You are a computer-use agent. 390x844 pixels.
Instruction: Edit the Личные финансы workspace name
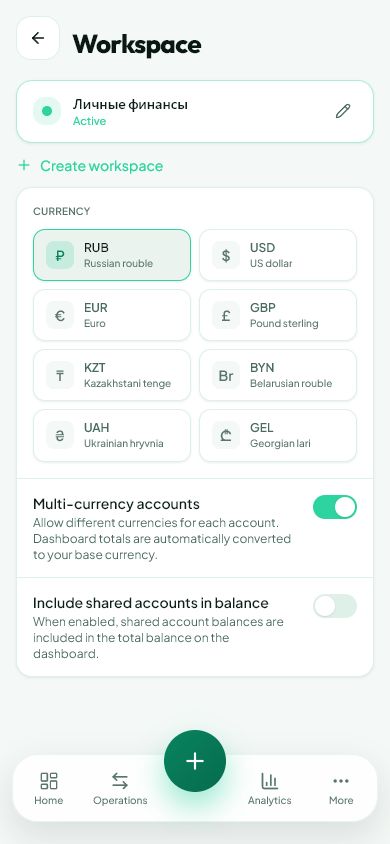343,111
